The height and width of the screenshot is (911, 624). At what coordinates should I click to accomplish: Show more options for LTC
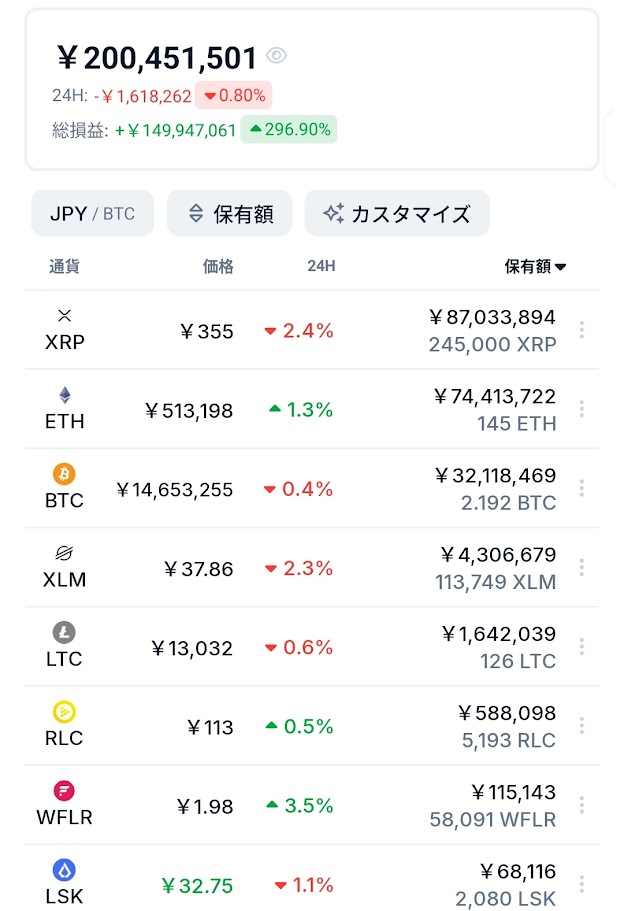pyautogui.click(x=581, y=646)
